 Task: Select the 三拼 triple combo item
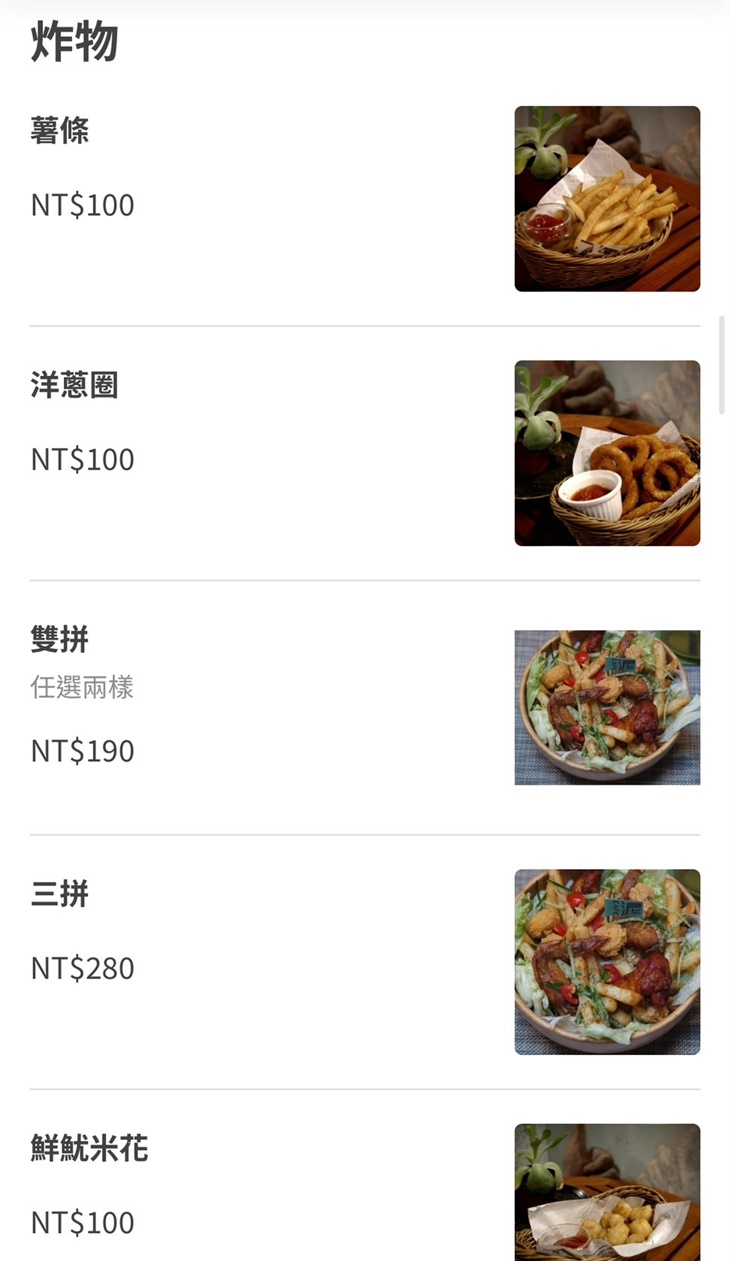coord(59,894)
